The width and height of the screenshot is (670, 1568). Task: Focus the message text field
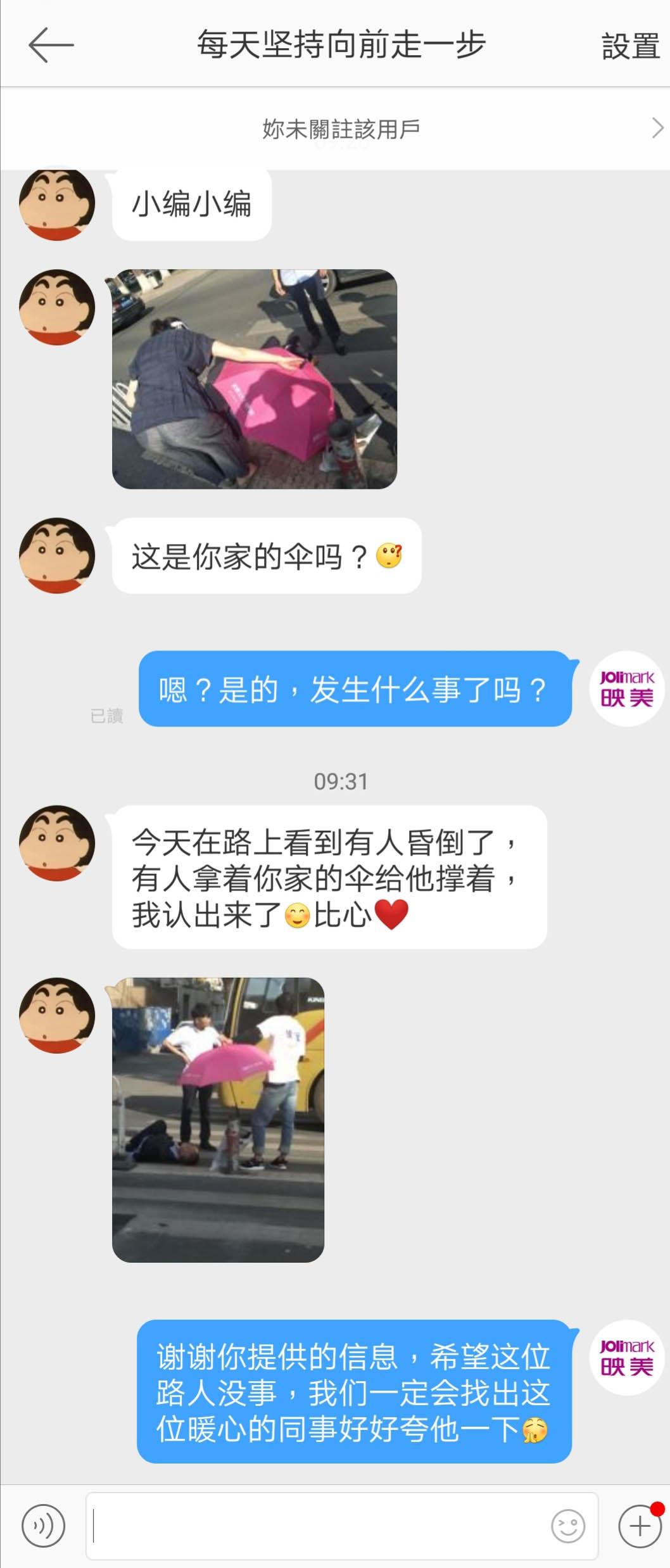317,1526
